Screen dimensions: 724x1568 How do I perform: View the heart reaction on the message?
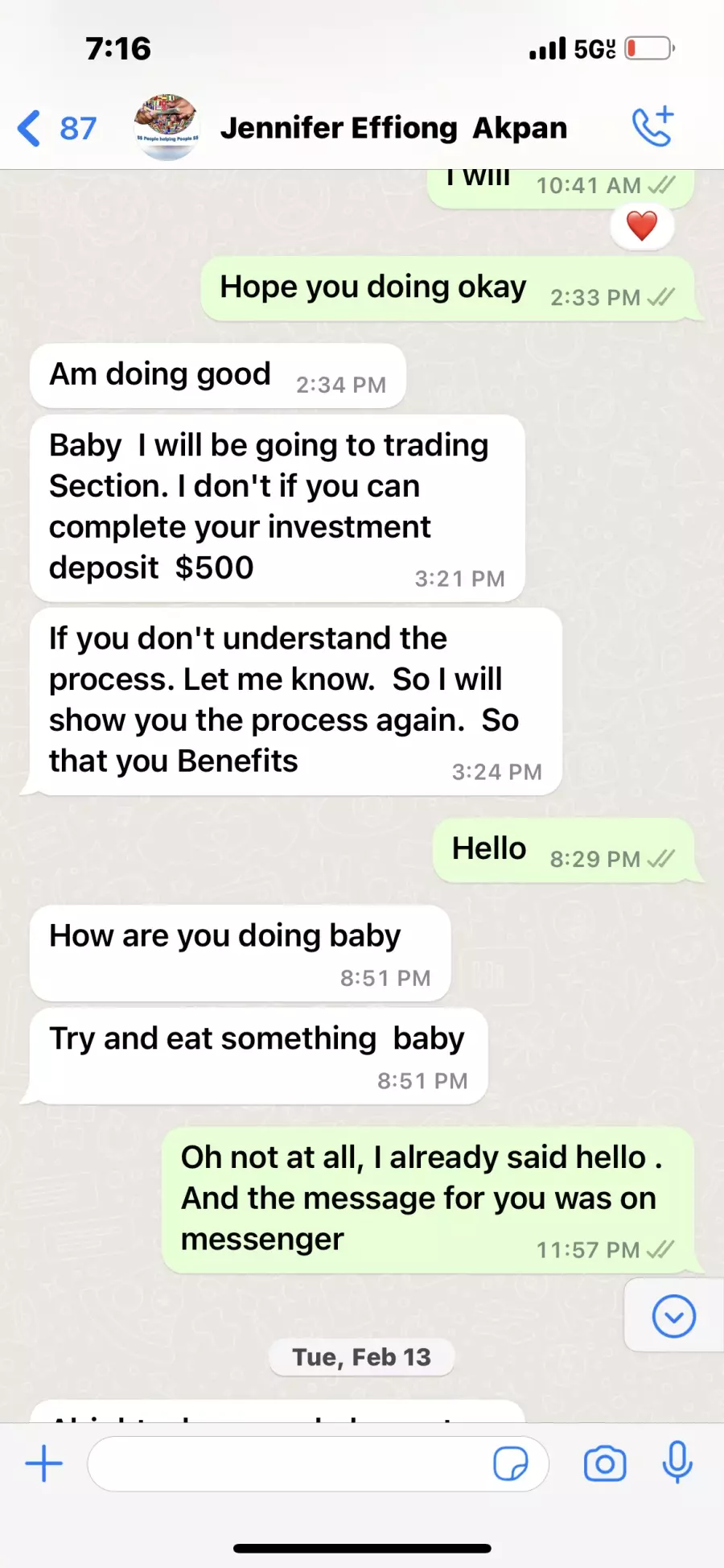tap(642, 226)
